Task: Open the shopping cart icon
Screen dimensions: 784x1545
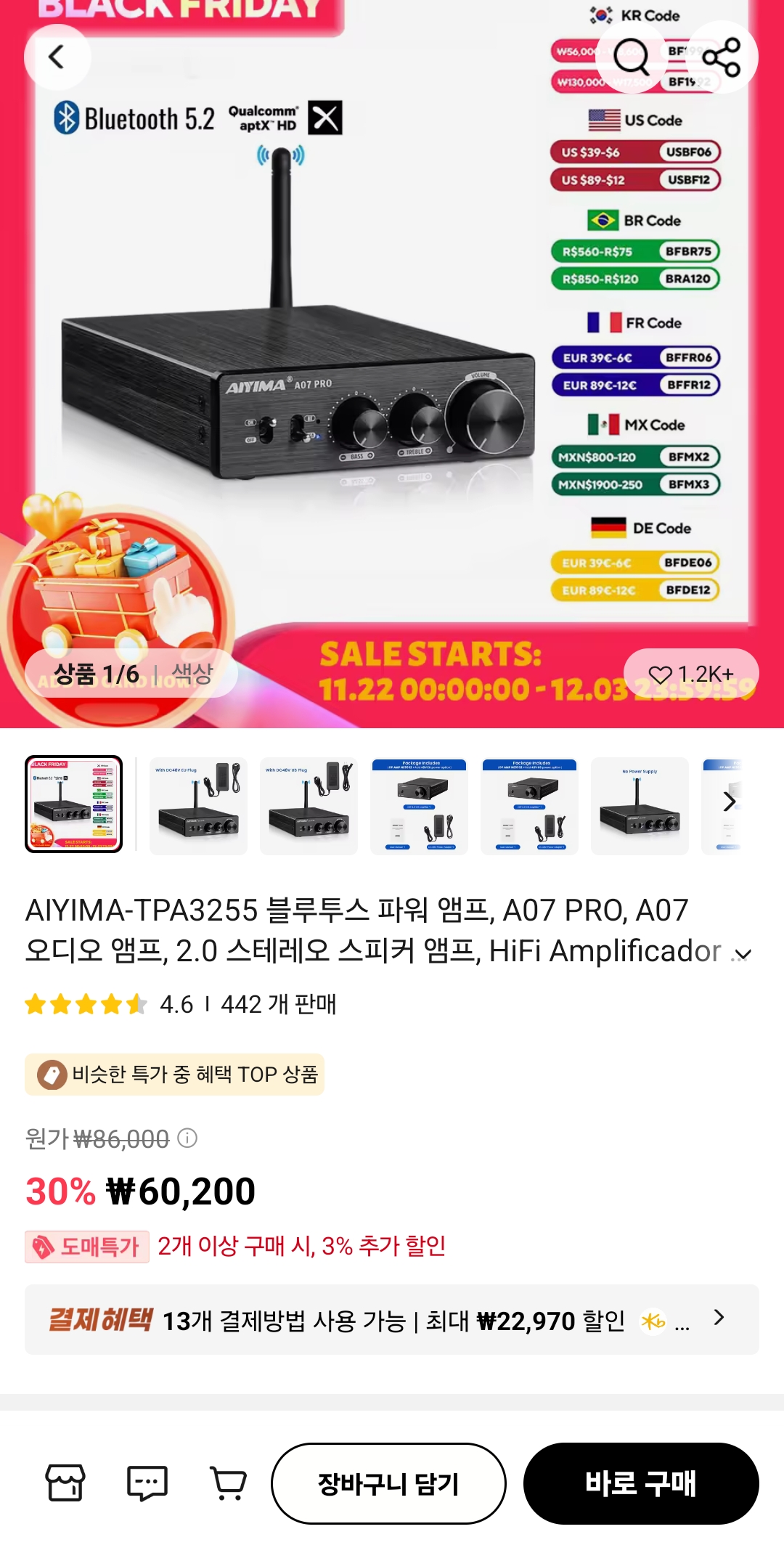Action: coord(229,1483)
